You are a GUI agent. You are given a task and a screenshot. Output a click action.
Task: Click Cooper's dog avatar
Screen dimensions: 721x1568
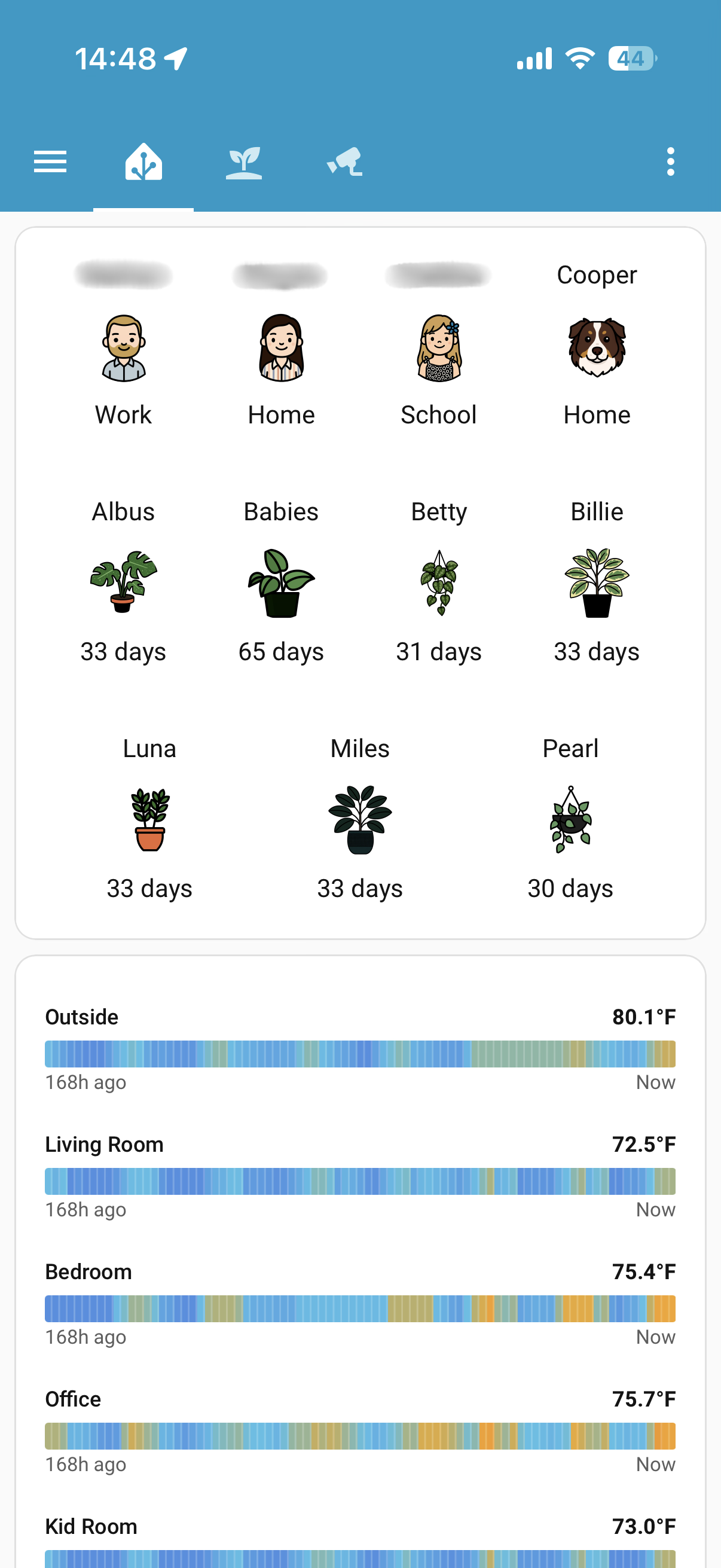(x=597, y=347)
